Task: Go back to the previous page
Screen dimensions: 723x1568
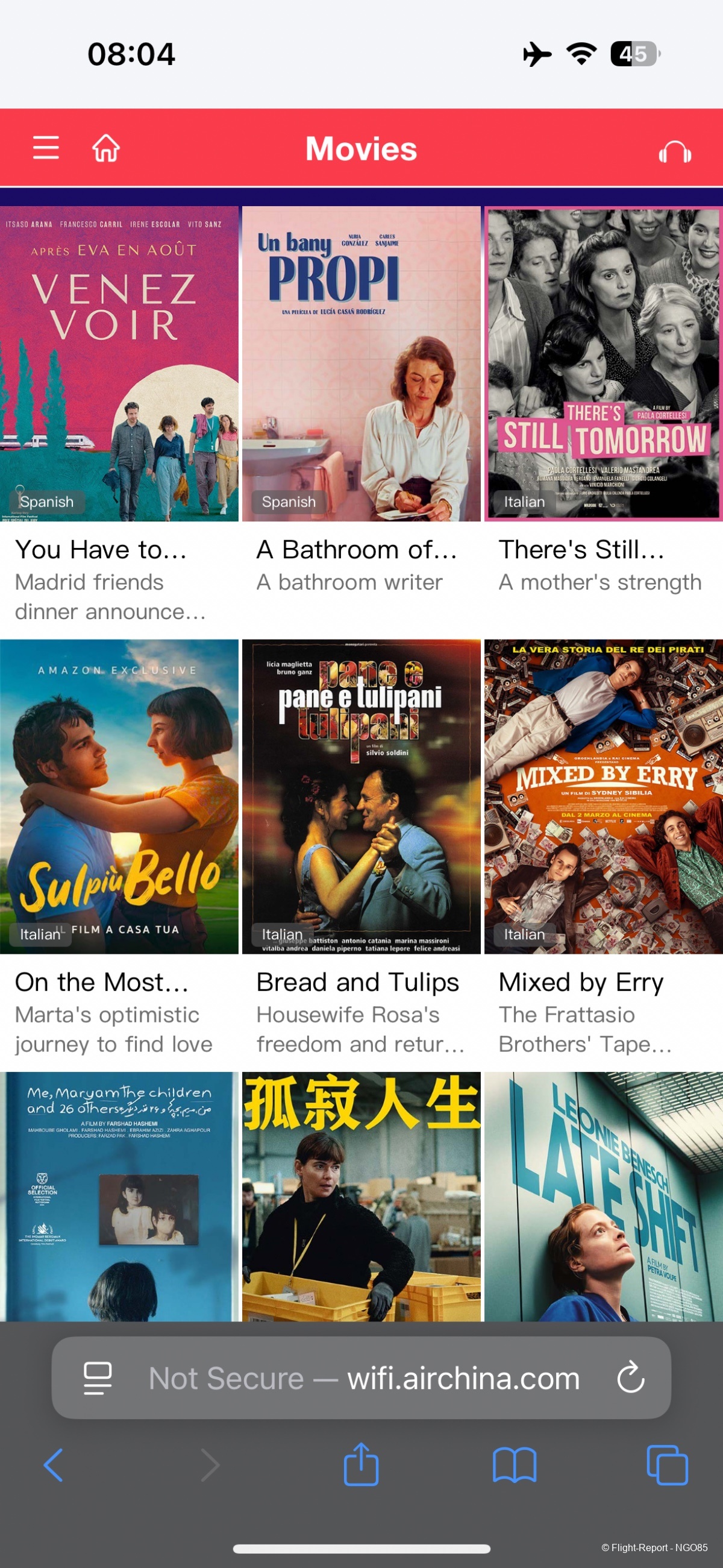Action: (54, 1465)
